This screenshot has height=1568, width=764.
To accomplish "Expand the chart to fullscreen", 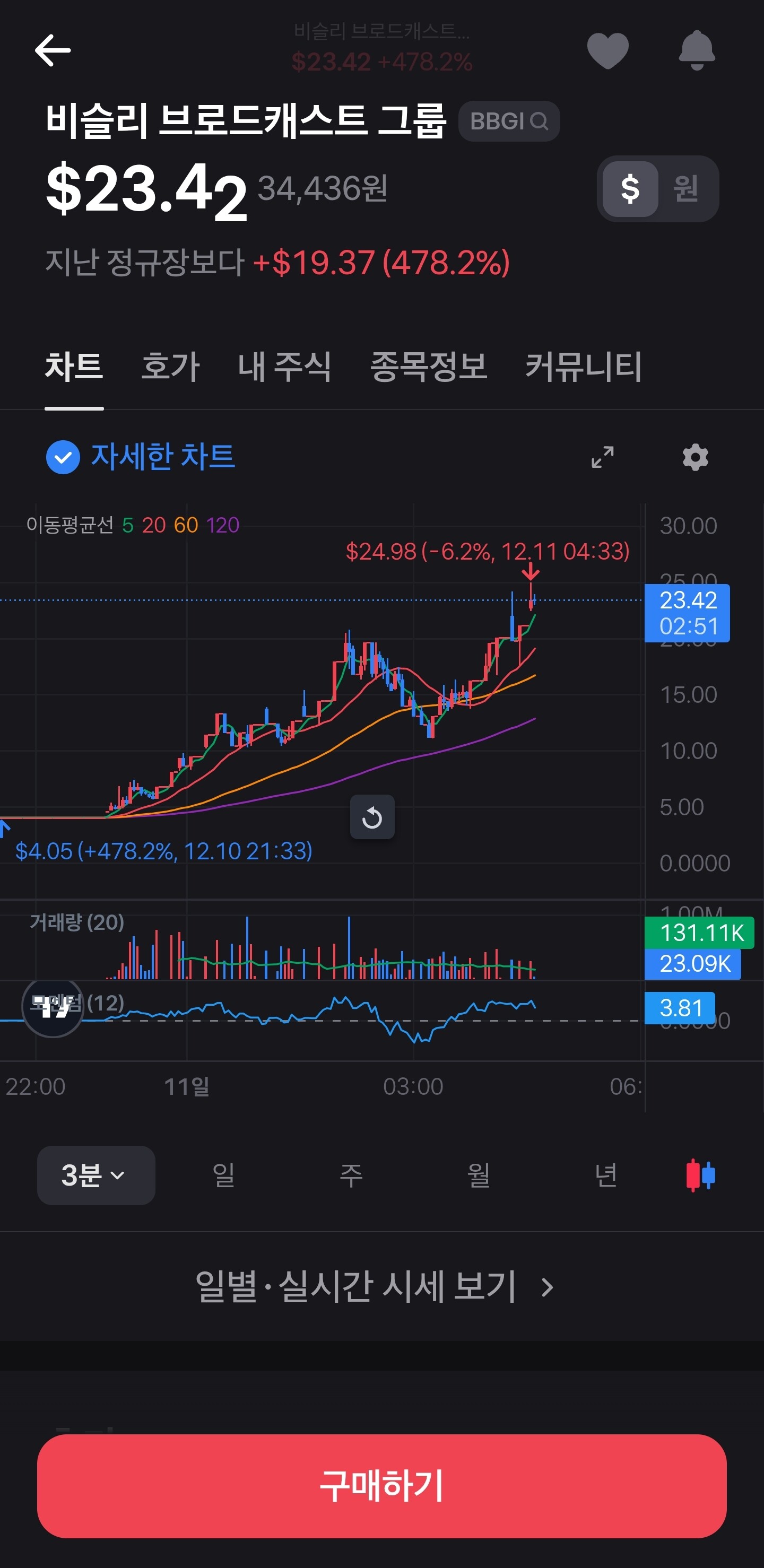I will click(602, 457).
